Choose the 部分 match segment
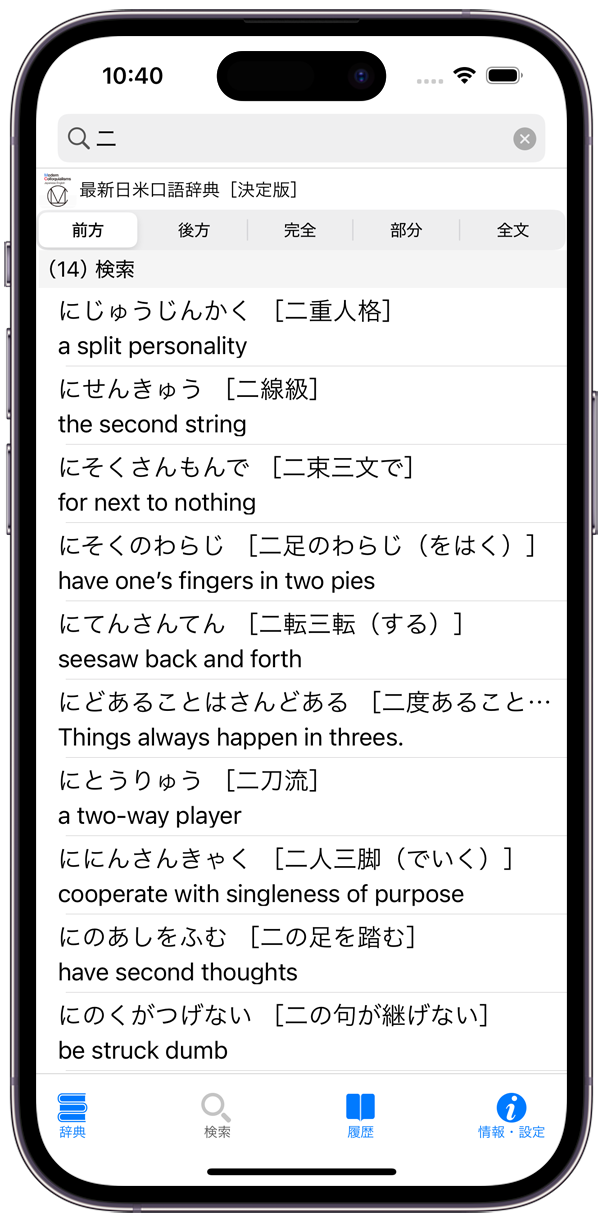Viewport: 603px width, 1222px height. click(406, 230)
